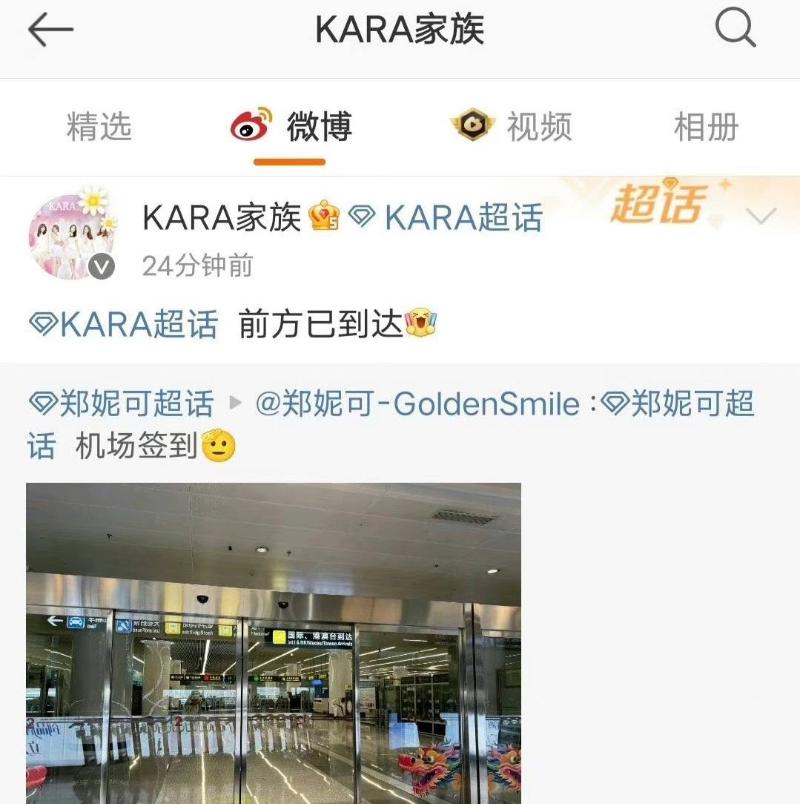Open the KARA超话 link beside the username
Viewport: 800px width, 804px height.
446,216
